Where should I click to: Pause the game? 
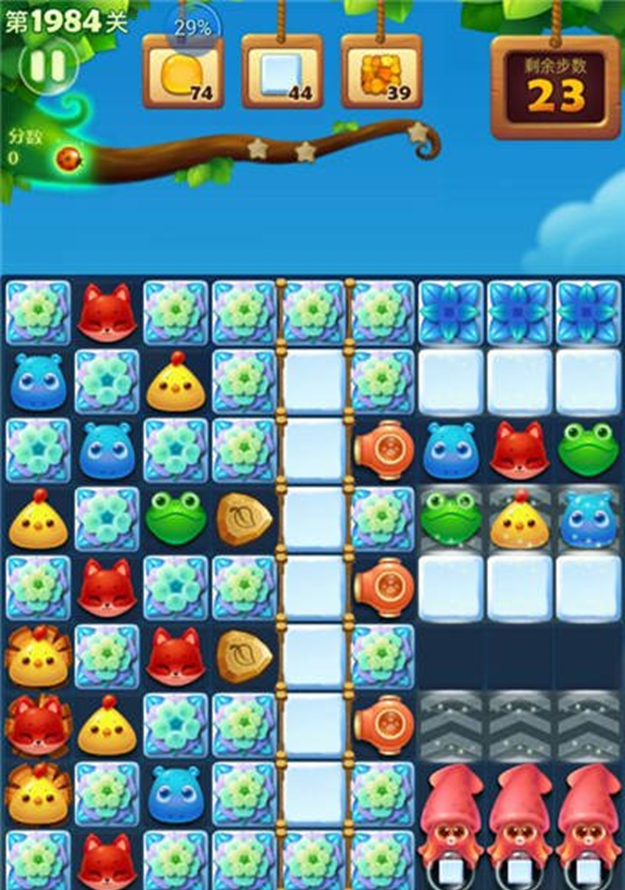[46, 66]
